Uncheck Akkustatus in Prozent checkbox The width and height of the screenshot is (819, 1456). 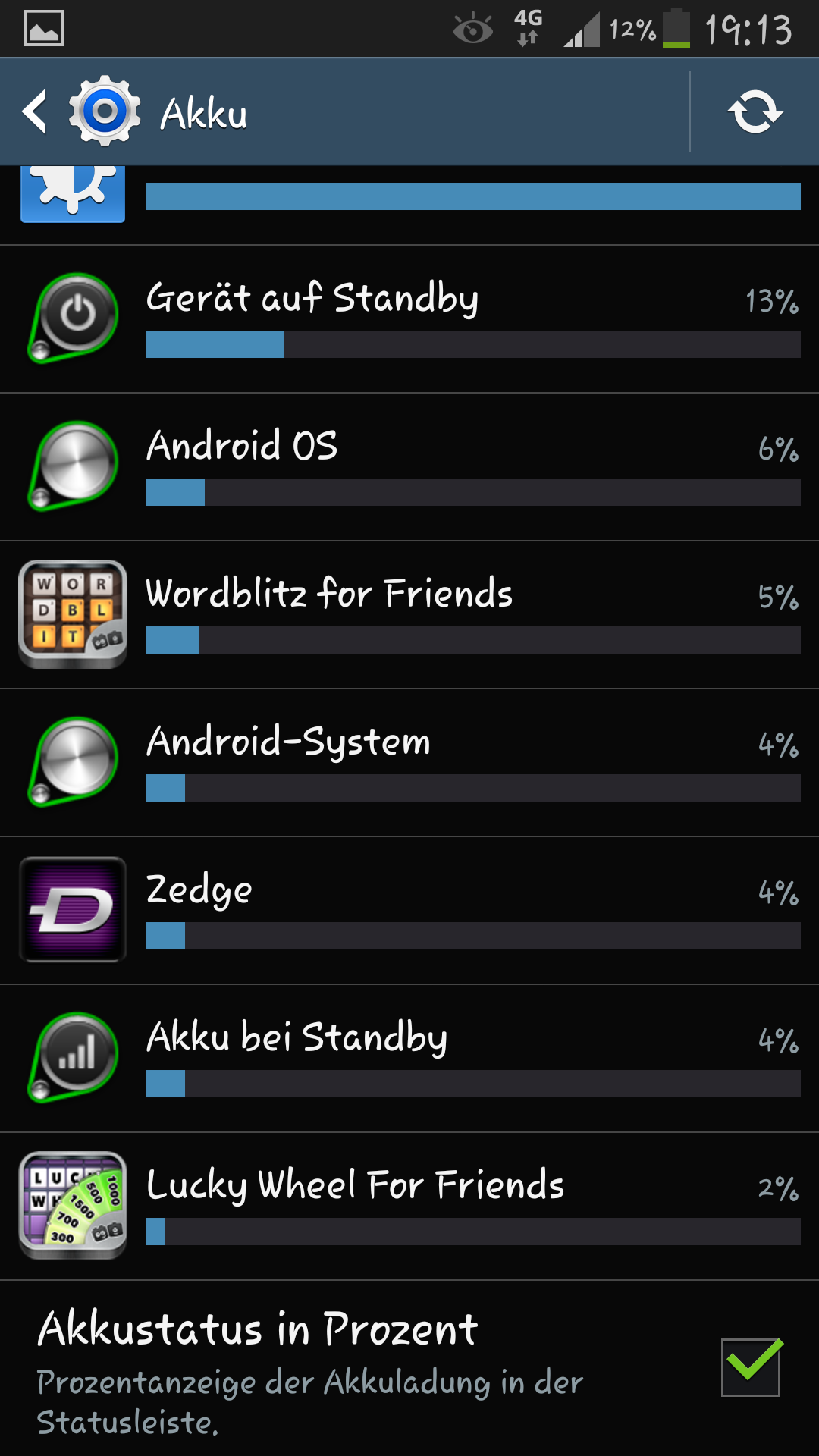[x=751, y=1367]
